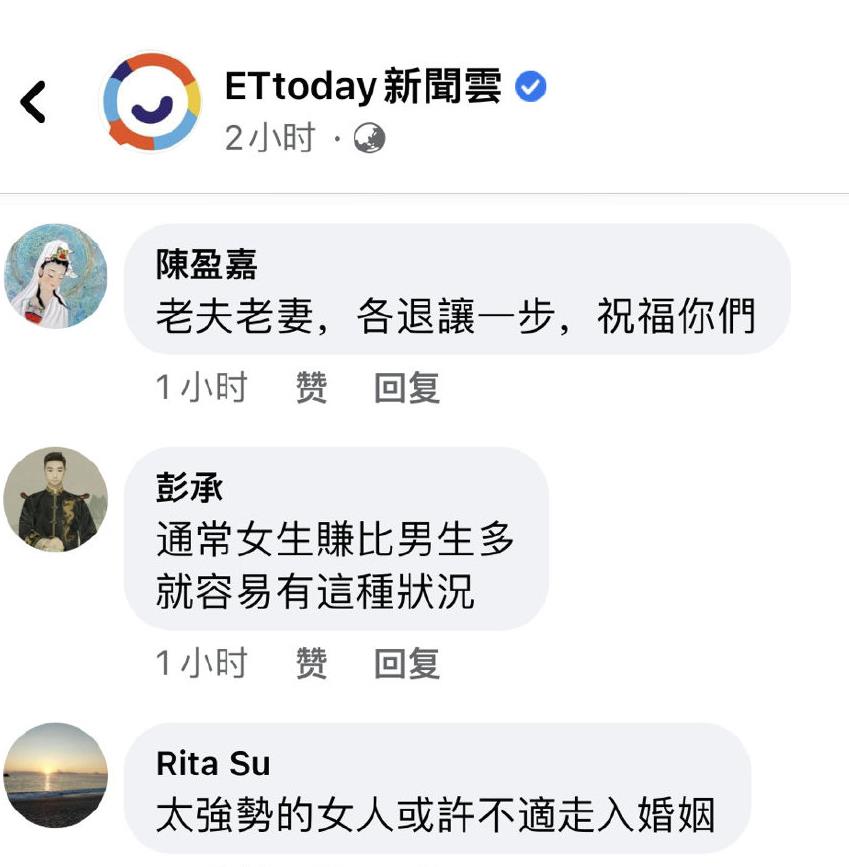Viewport: 849px width, 867px height.
Task: Open 彭承's name link
Action: (189, 488)
